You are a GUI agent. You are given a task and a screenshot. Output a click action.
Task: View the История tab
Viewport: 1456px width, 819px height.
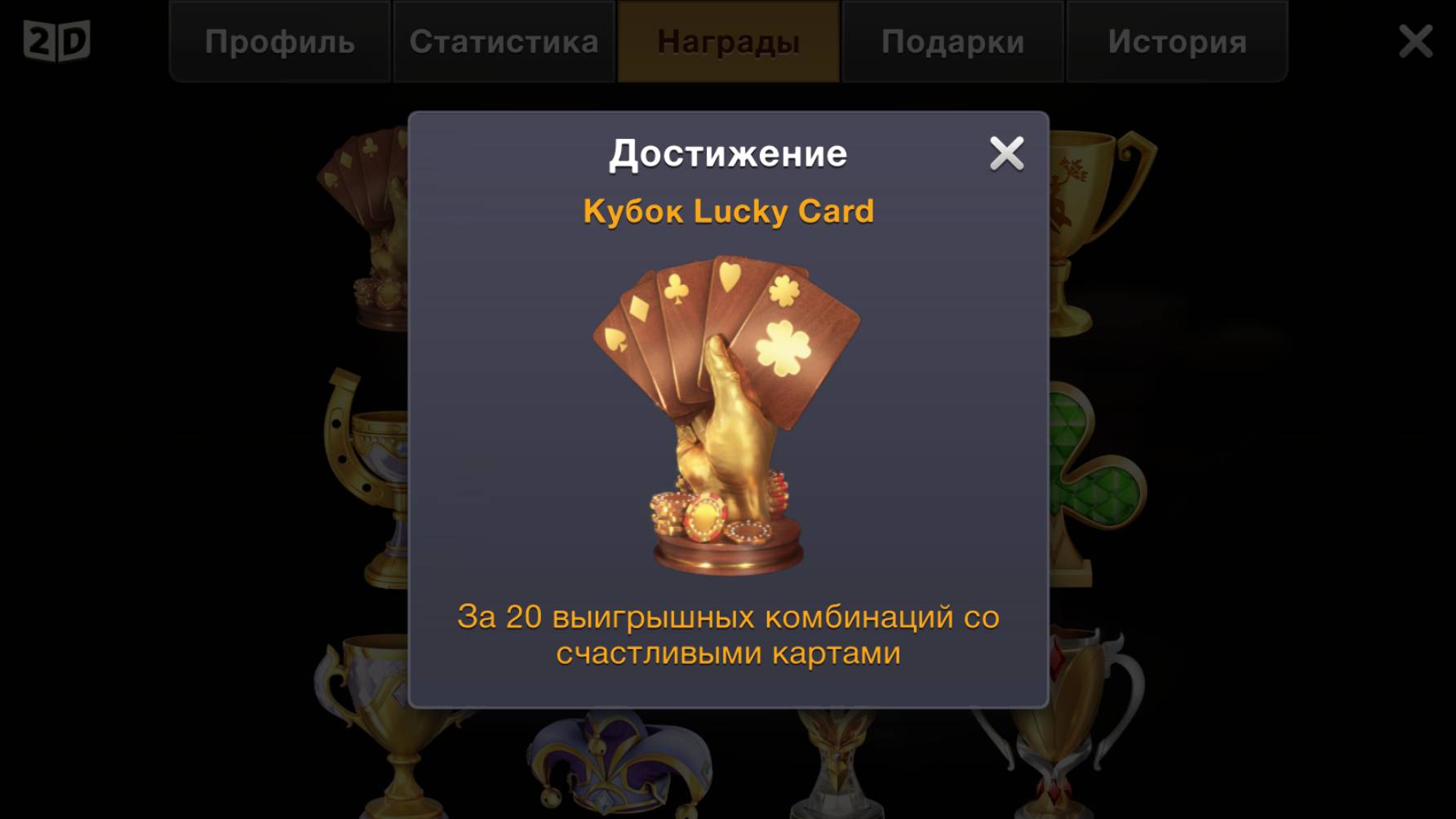click(x=1177, y=42)
